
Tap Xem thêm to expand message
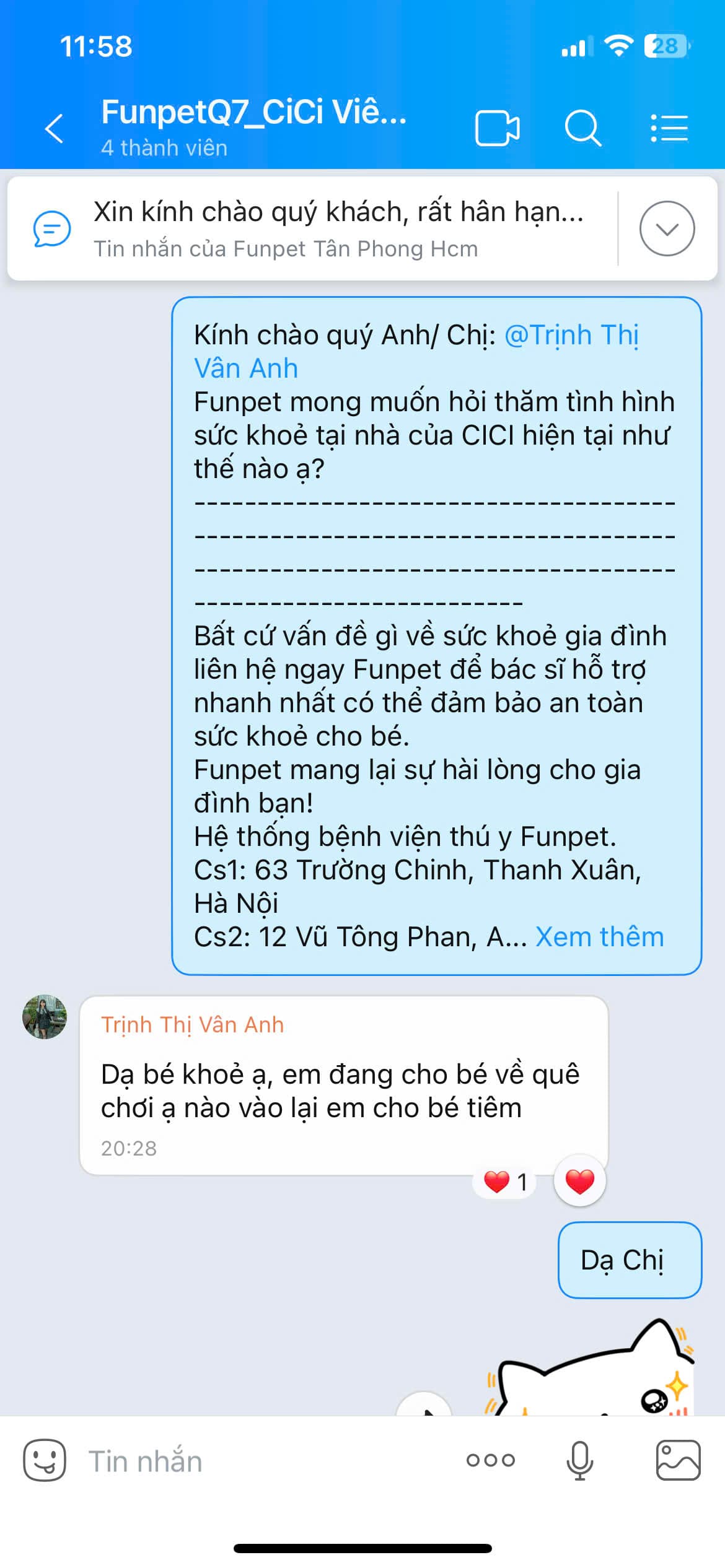(x=599, y=937)
